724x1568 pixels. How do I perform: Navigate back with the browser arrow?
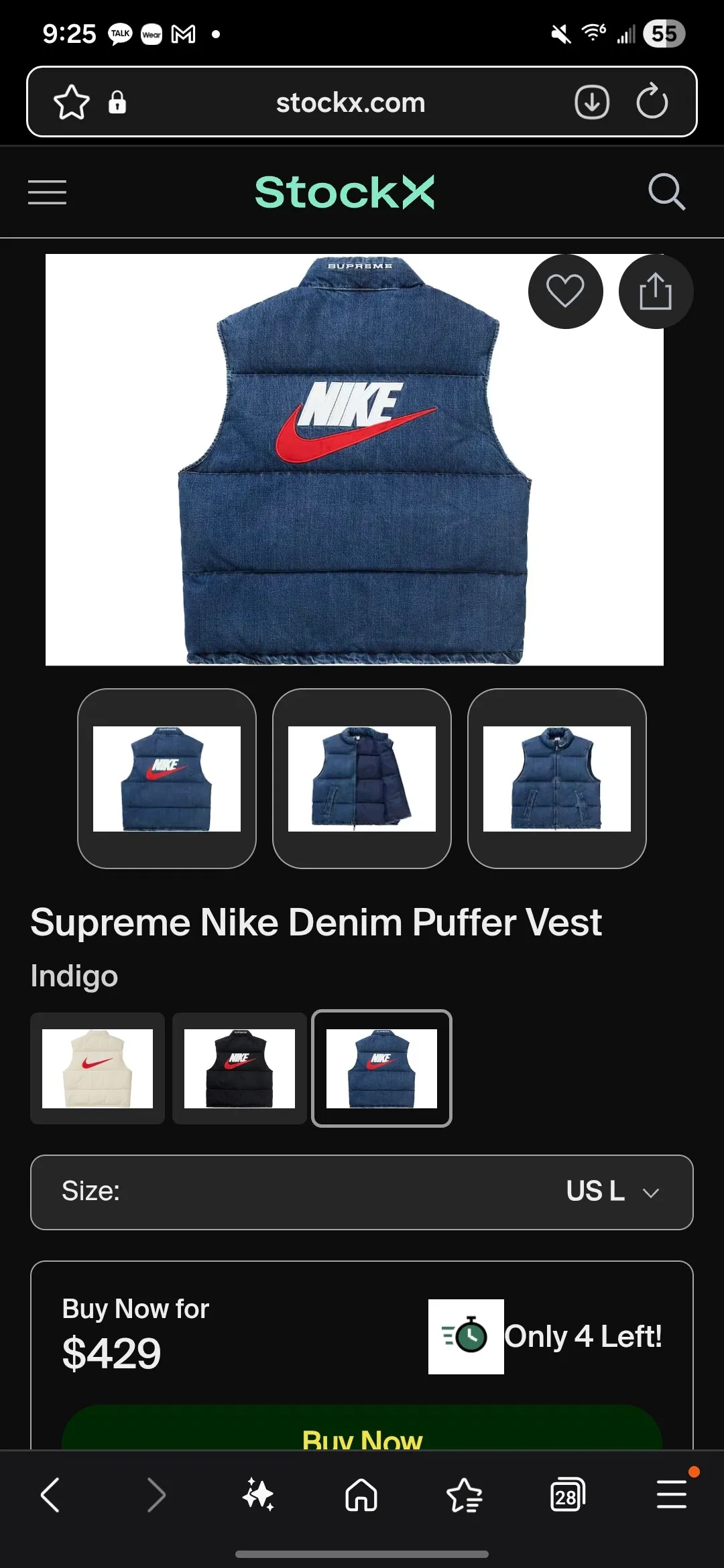pyautogui.click(x=50, y=1493)
